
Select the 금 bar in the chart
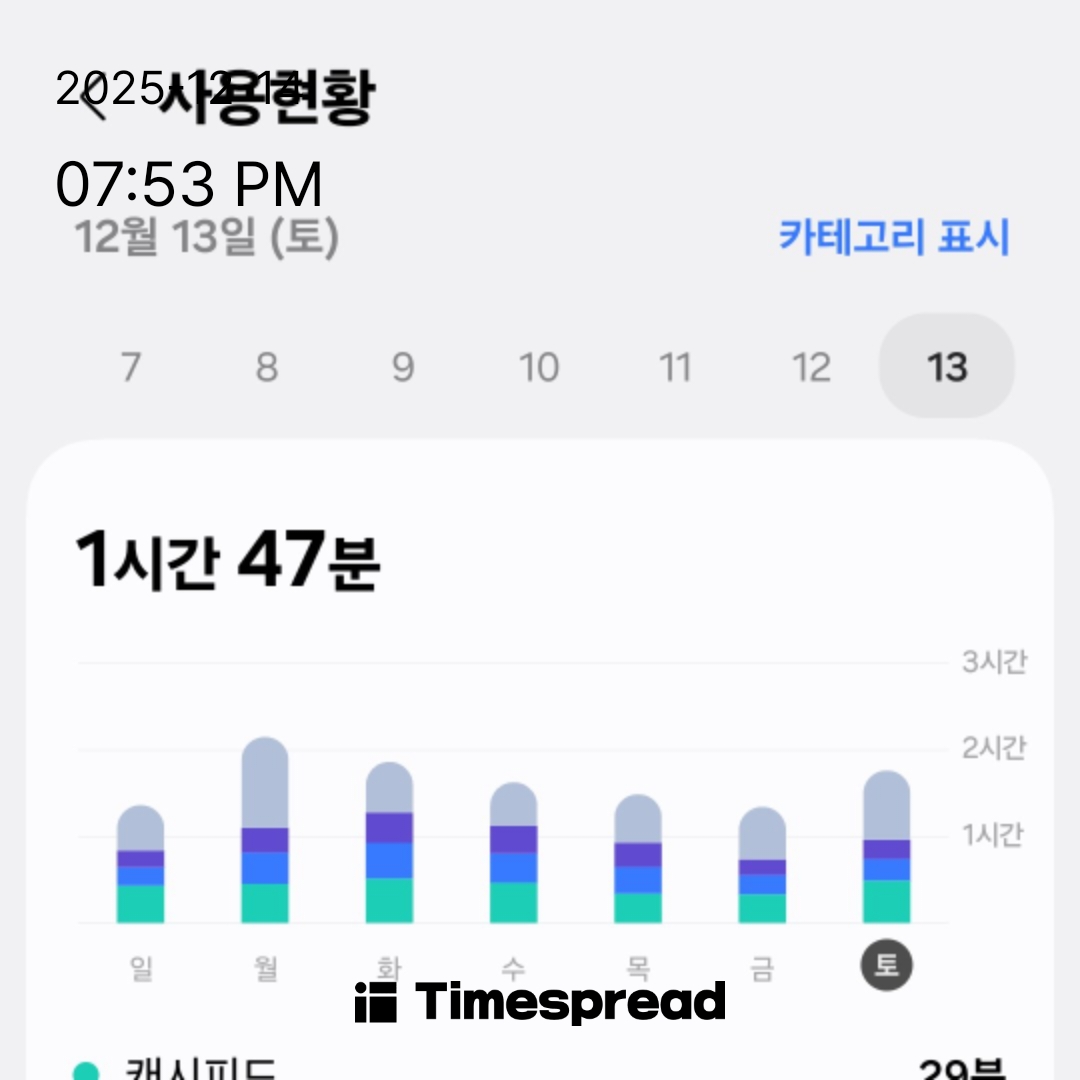pos(762,866)
